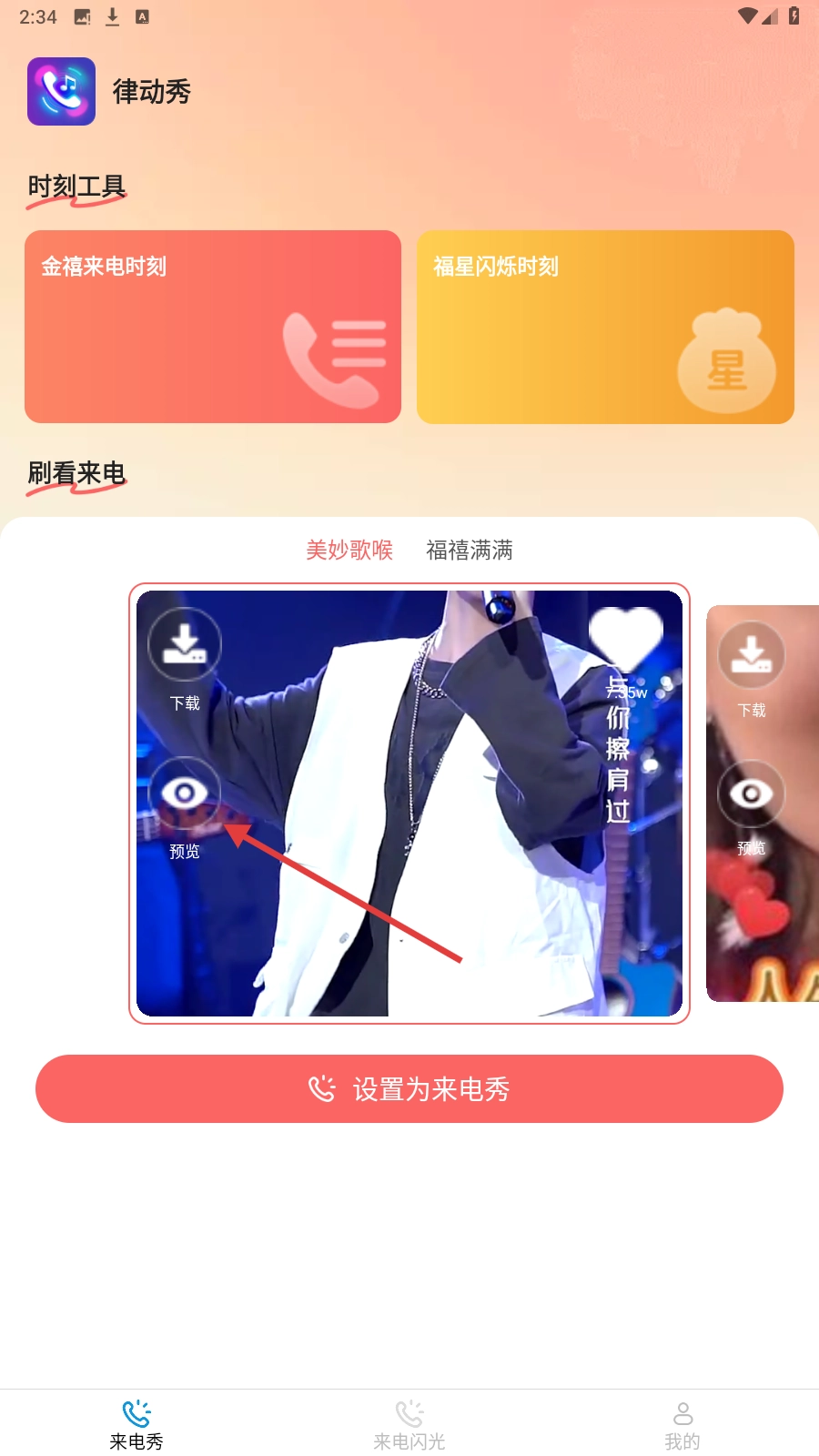
Task: Tap the download icon on the right video card
Action: pos(752,653)
